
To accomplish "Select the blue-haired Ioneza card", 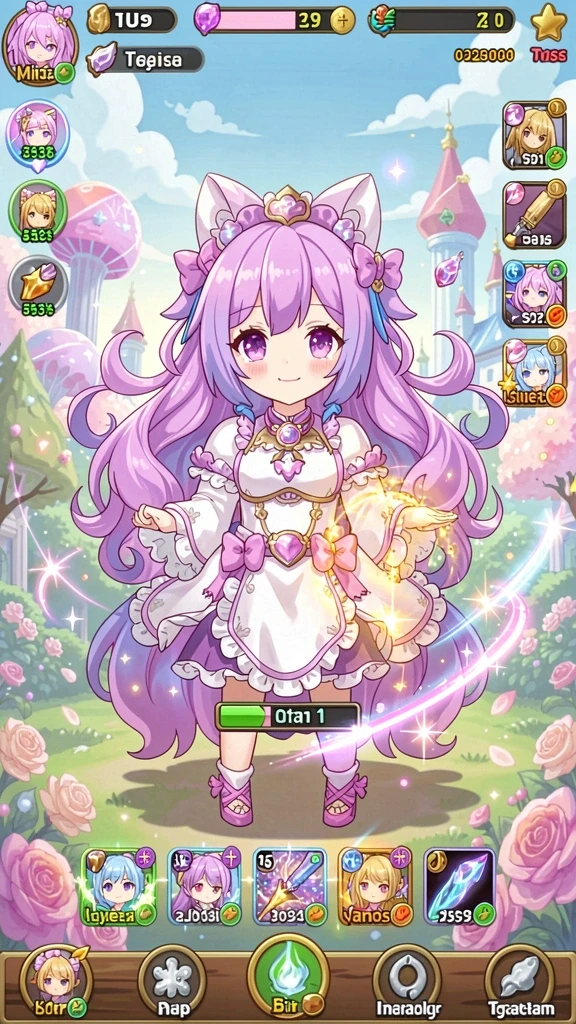I will click(x=118, y=886).
